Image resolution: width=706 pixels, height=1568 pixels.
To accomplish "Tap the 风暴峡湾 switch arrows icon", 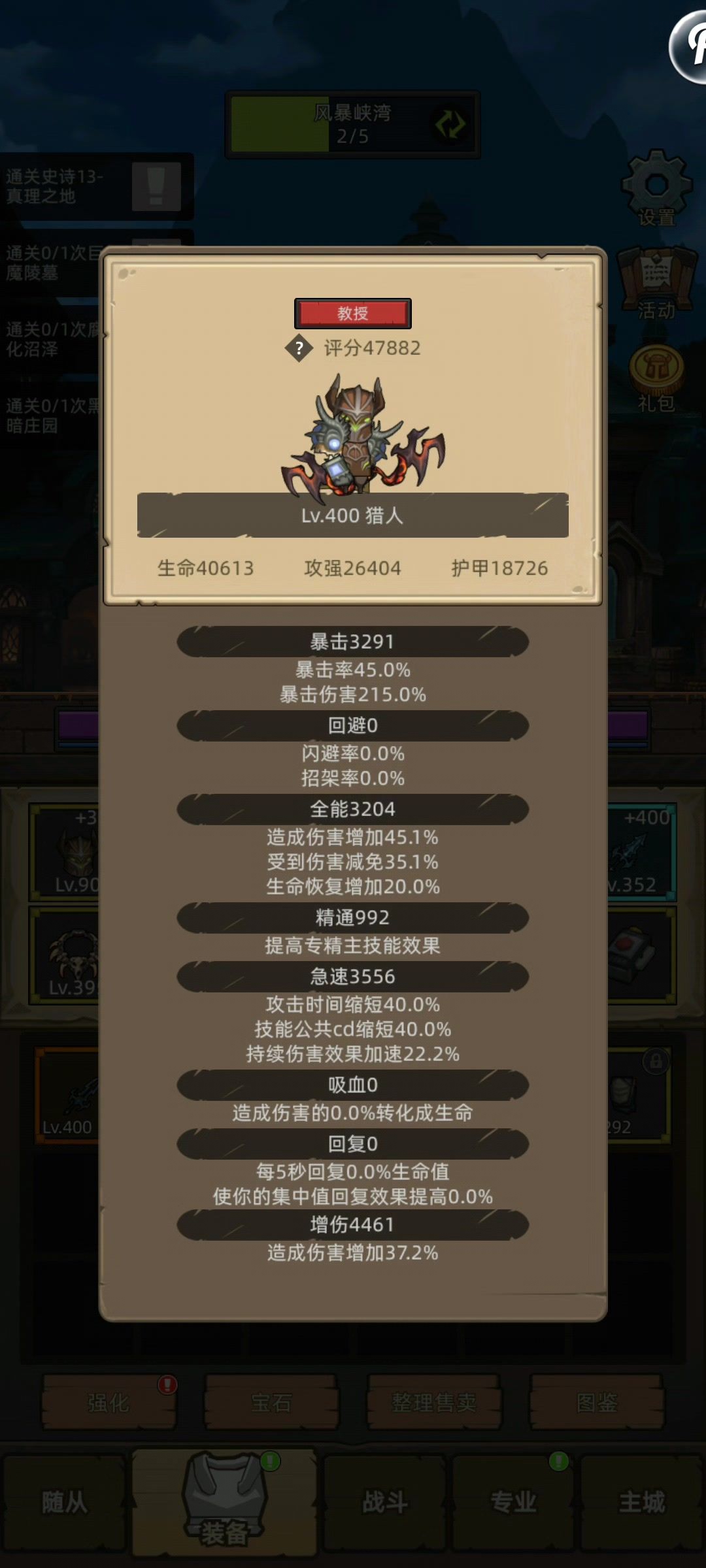I will coord(450,124).
